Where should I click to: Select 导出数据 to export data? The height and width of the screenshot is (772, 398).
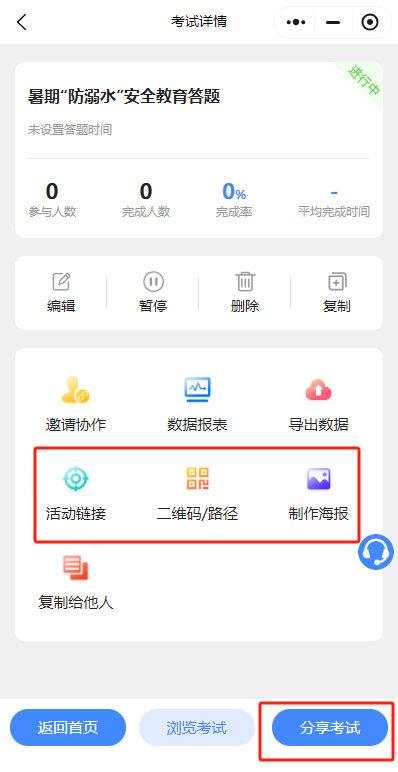[x=319, y=404]
